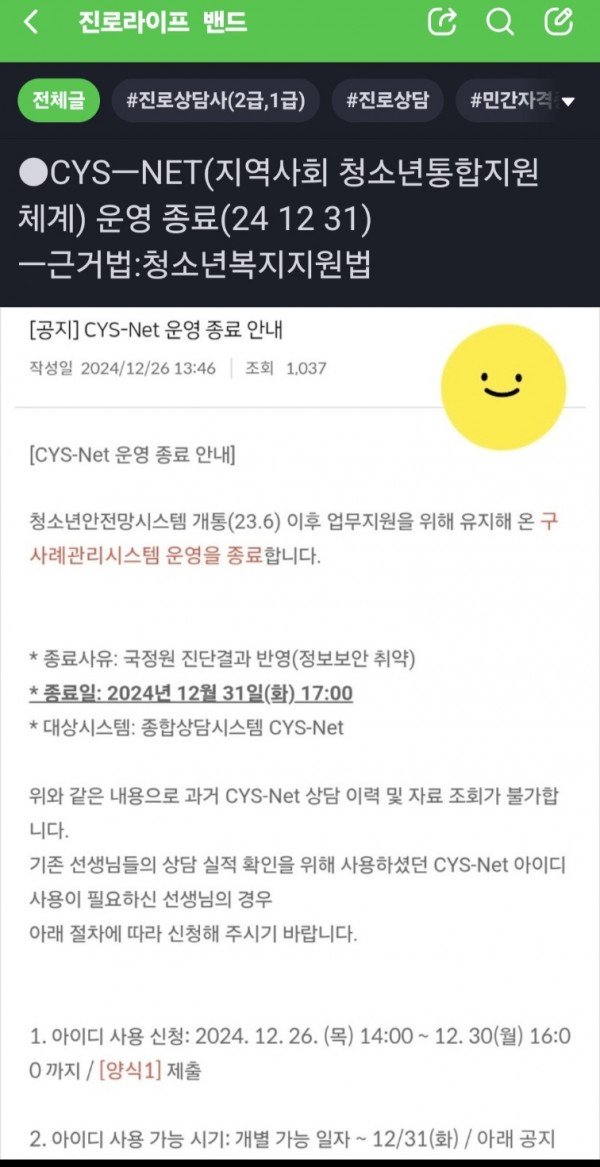Go back using the top-left arrow

tap(31, 22)
